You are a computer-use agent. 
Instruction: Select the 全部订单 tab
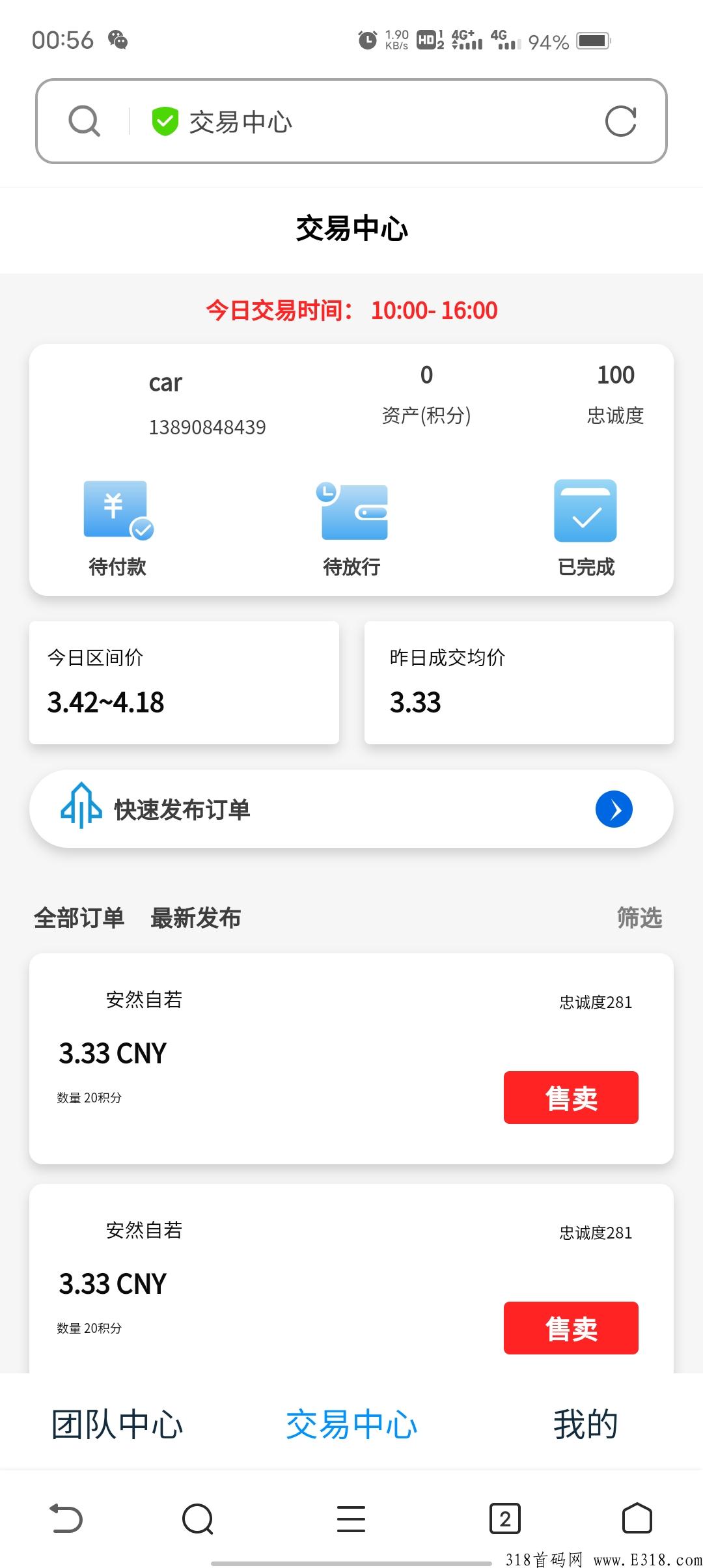pos(79,917)
